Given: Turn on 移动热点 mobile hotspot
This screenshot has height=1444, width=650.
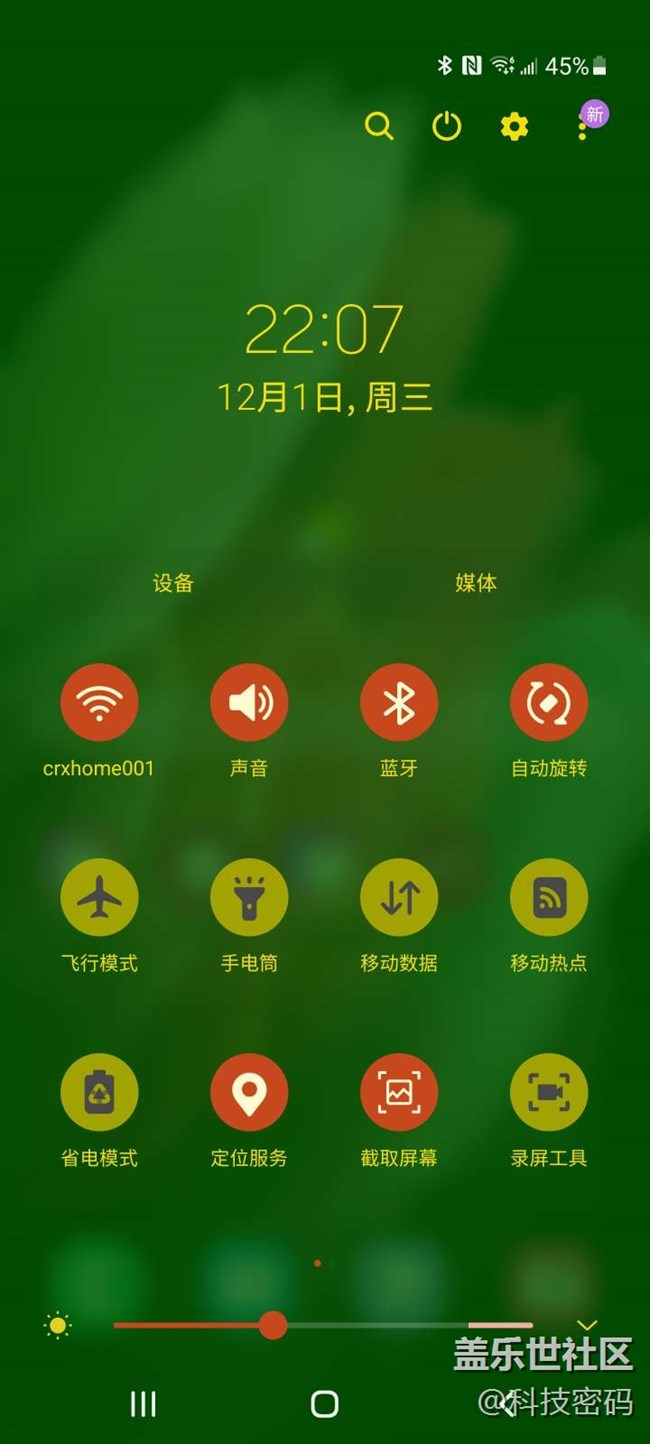Looking at the screenshot, I should pos(549,897).
